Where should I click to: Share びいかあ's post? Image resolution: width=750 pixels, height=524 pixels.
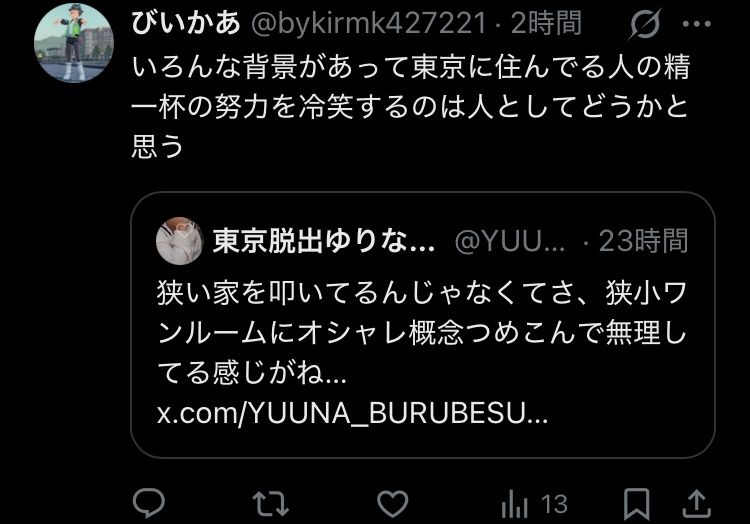696,502
